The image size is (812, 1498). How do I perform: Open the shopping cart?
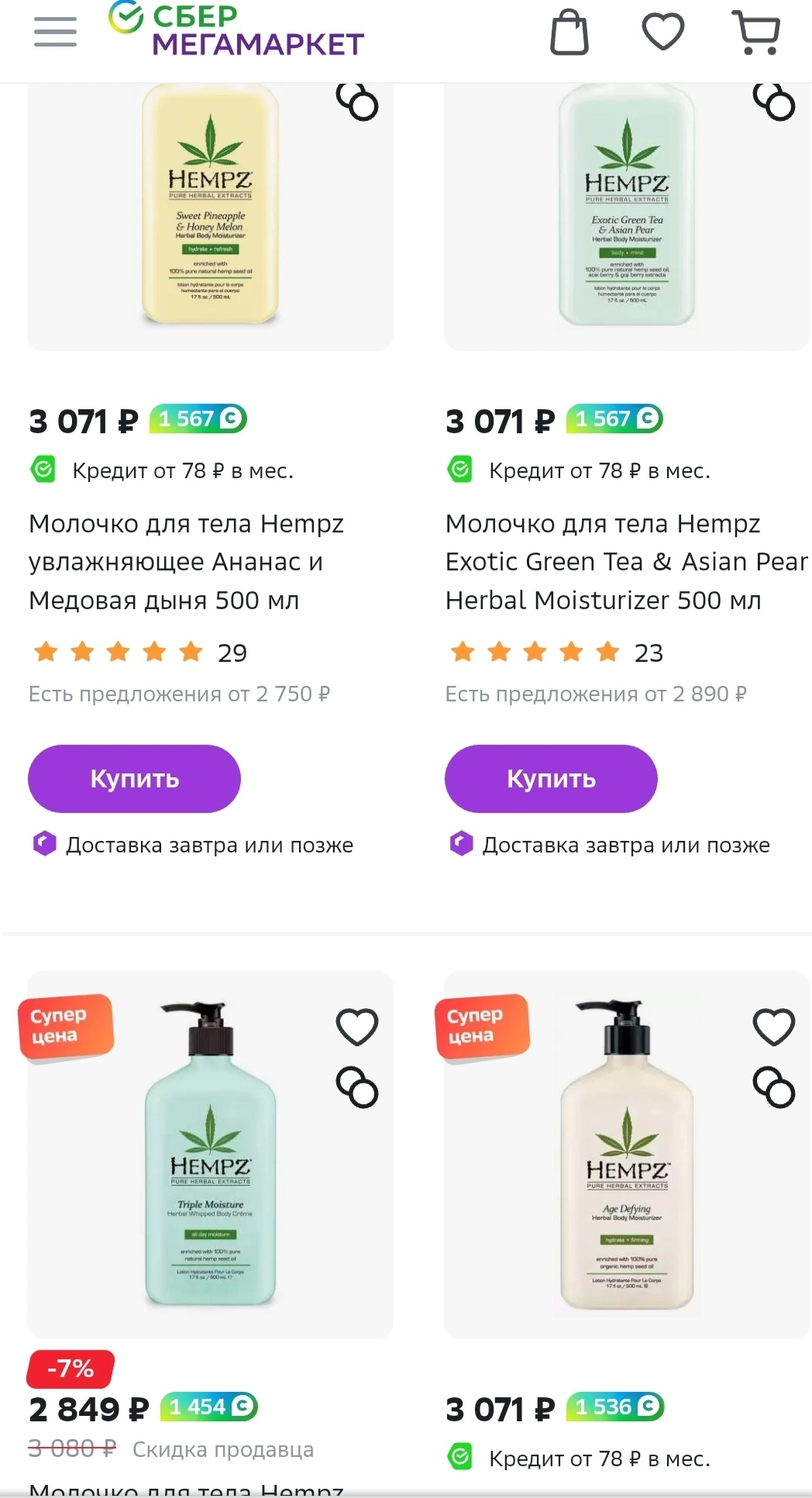[x=756, y=33]
